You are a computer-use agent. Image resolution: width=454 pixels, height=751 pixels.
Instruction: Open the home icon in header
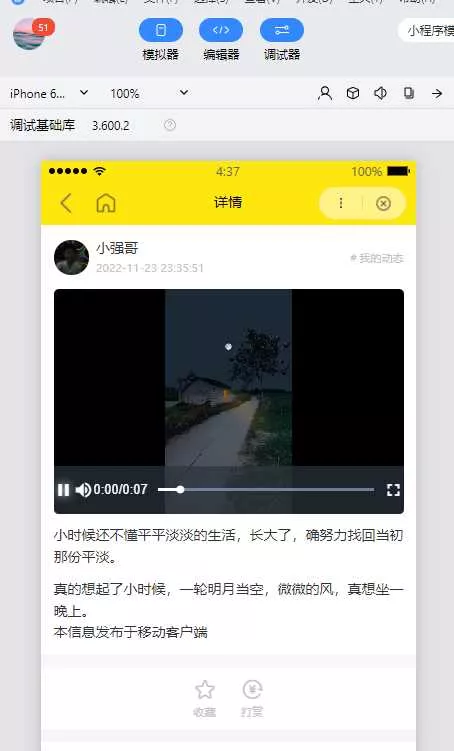(106, 203)
